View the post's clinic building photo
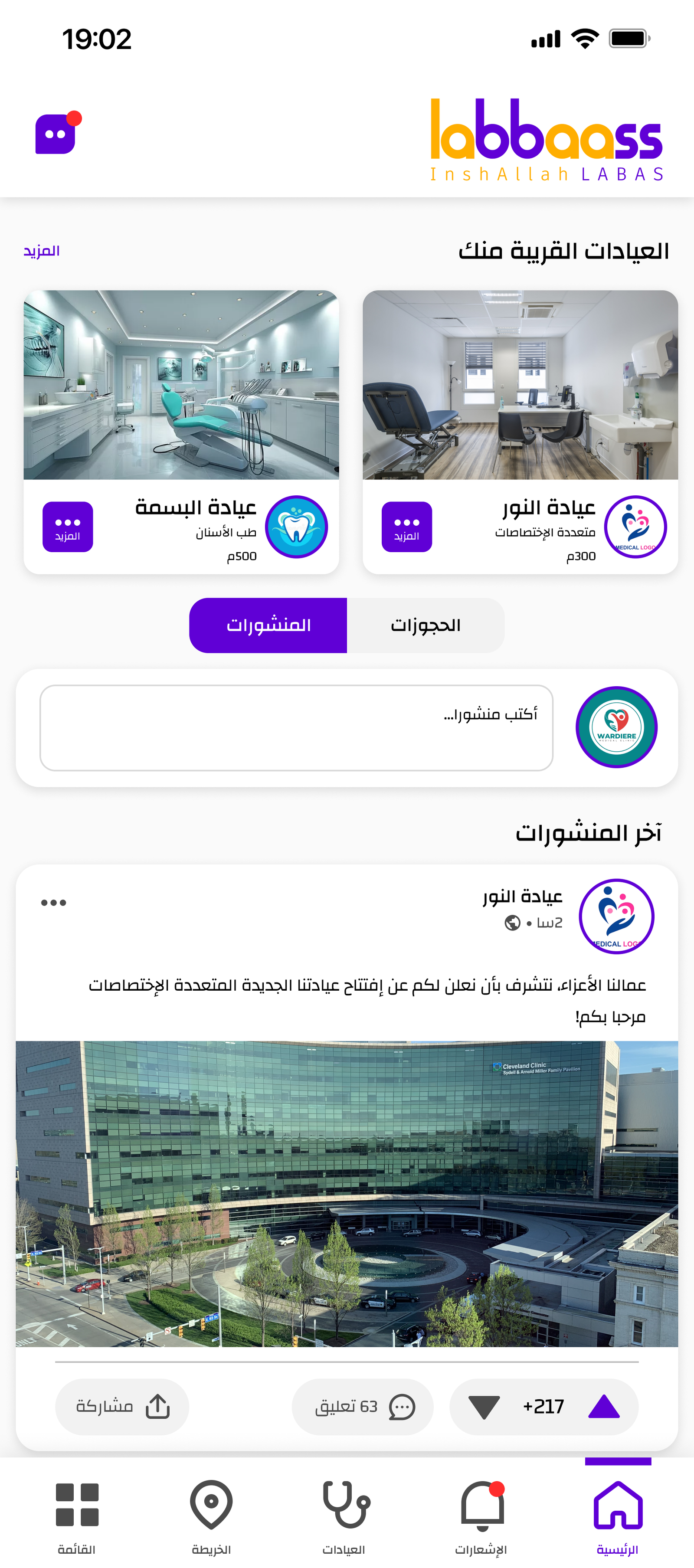 (x=347, y=1194)
